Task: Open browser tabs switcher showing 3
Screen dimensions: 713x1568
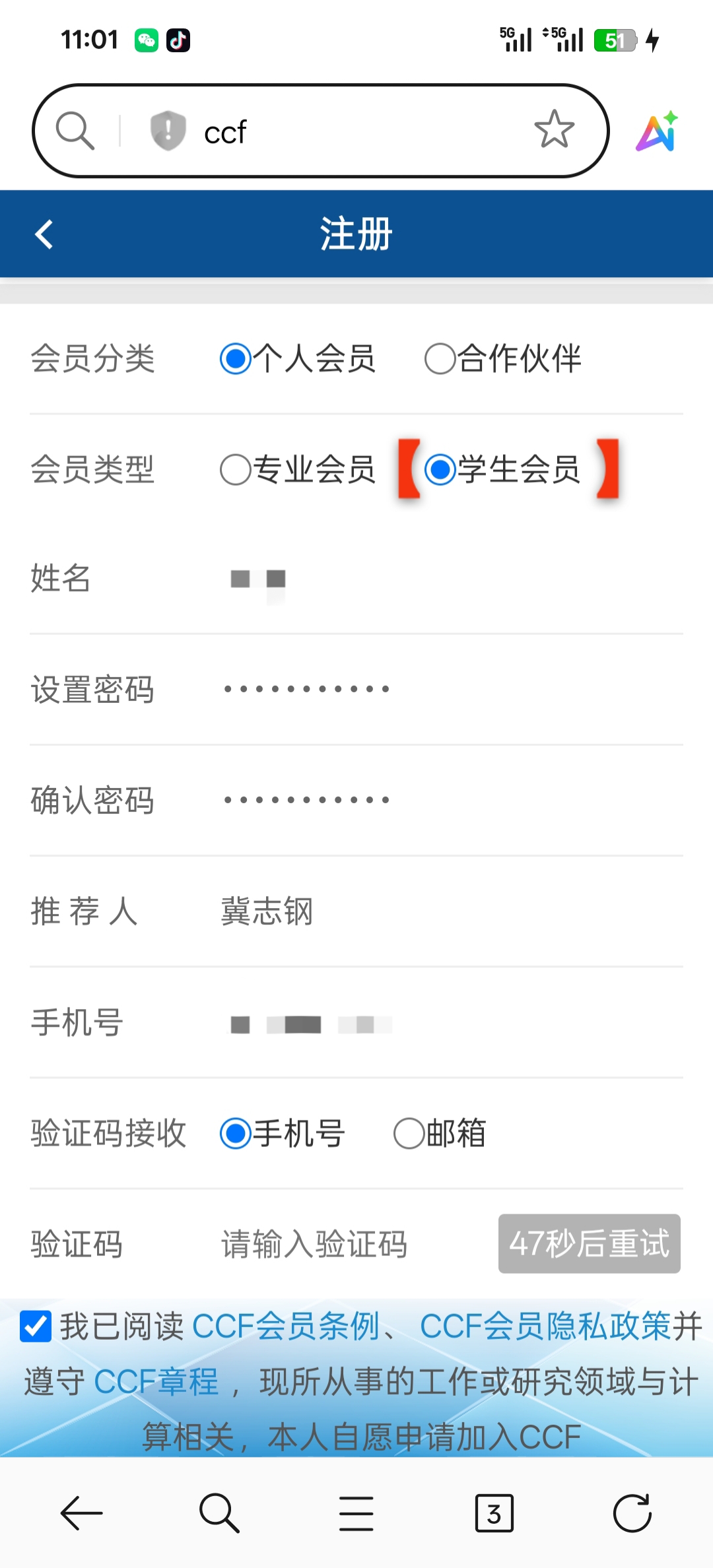Action: point(494,1513)
